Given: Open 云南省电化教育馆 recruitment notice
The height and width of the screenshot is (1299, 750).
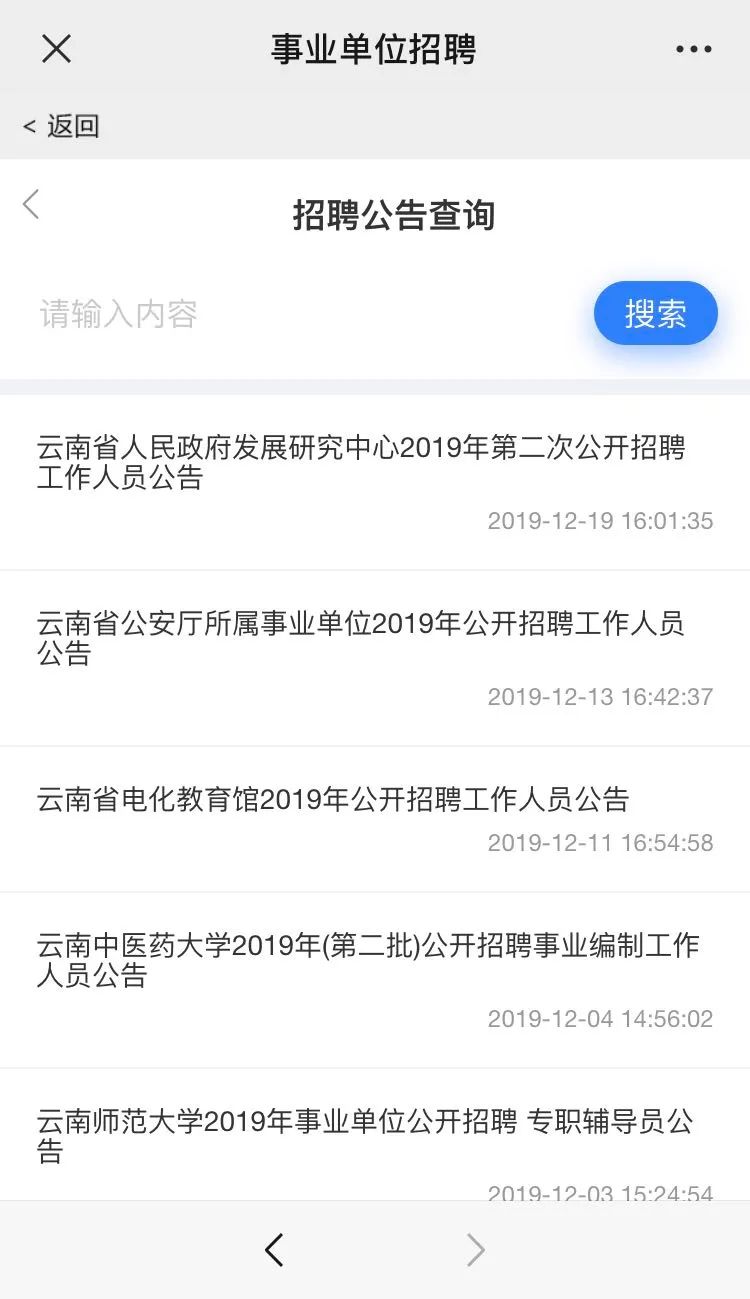Looking at the screenshot, I should click(x=333, y=800).
